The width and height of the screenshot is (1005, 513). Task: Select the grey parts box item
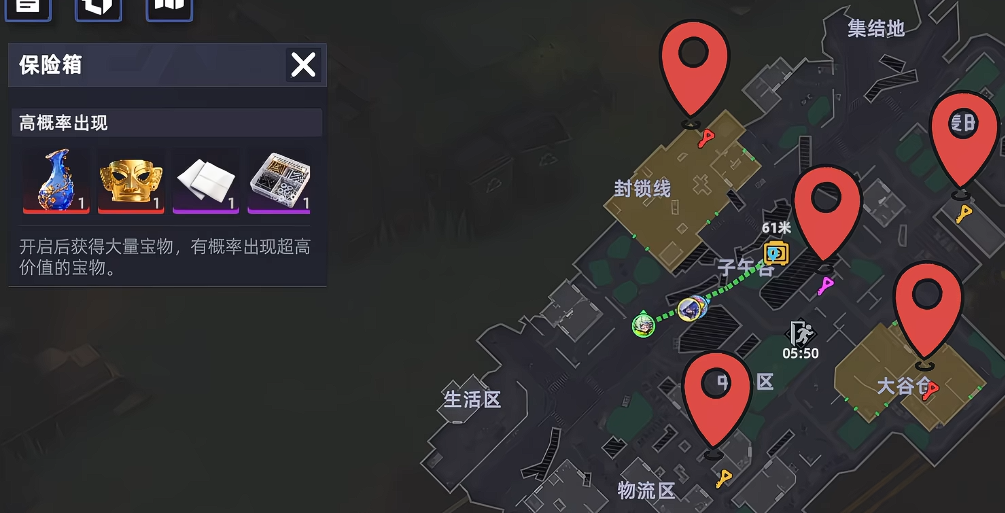[x=280, y=182]
